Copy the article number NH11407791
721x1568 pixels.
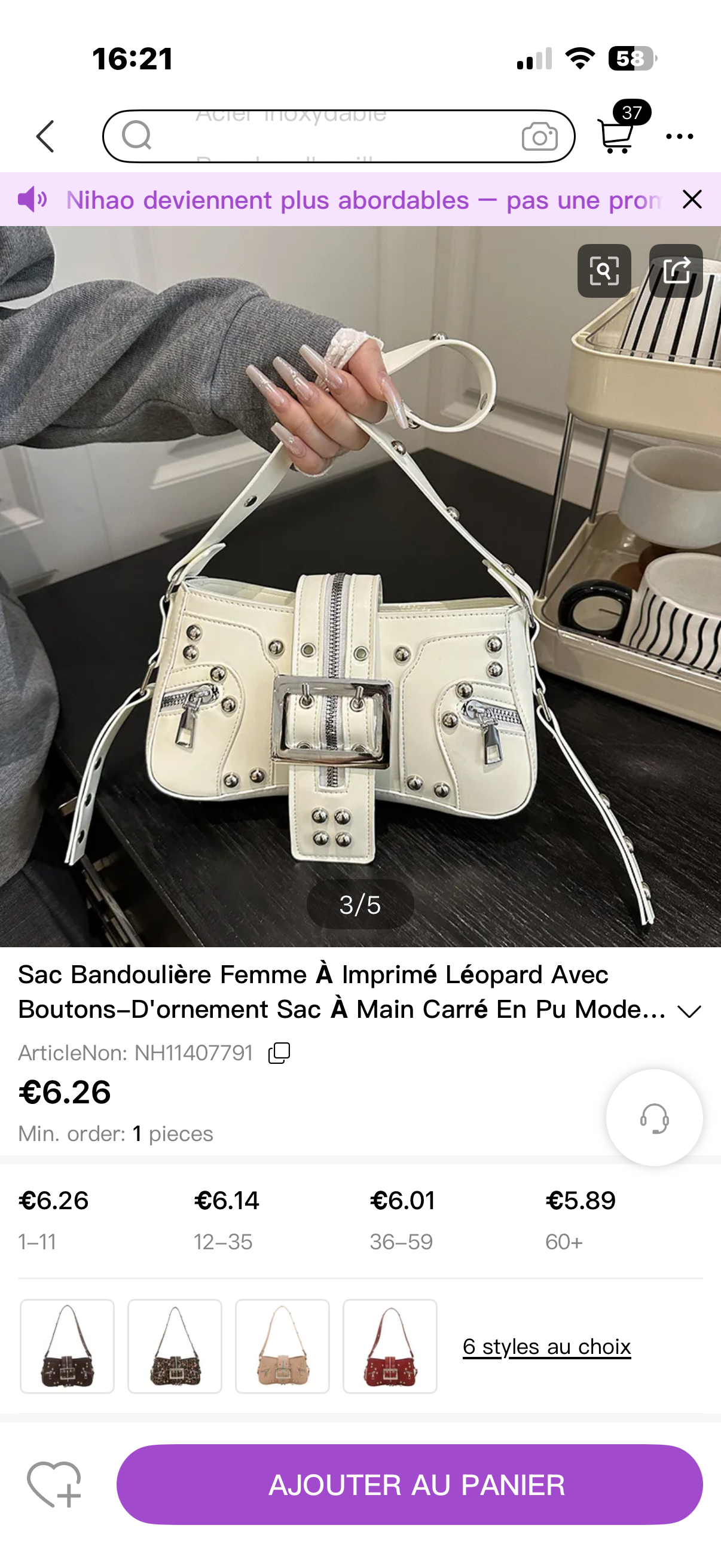point(279,1053)
